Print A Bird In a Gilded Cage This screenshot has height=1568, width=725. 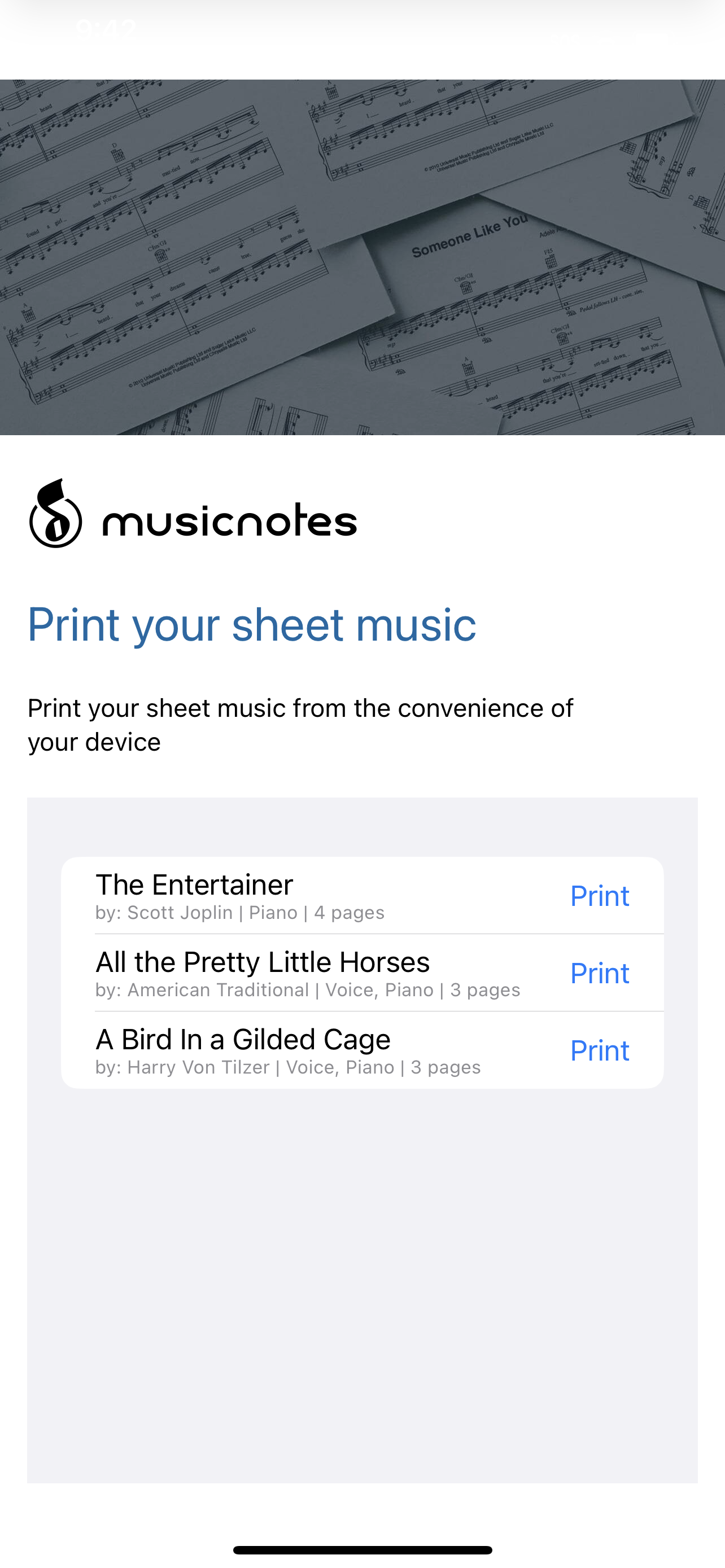pos(599,1050)
